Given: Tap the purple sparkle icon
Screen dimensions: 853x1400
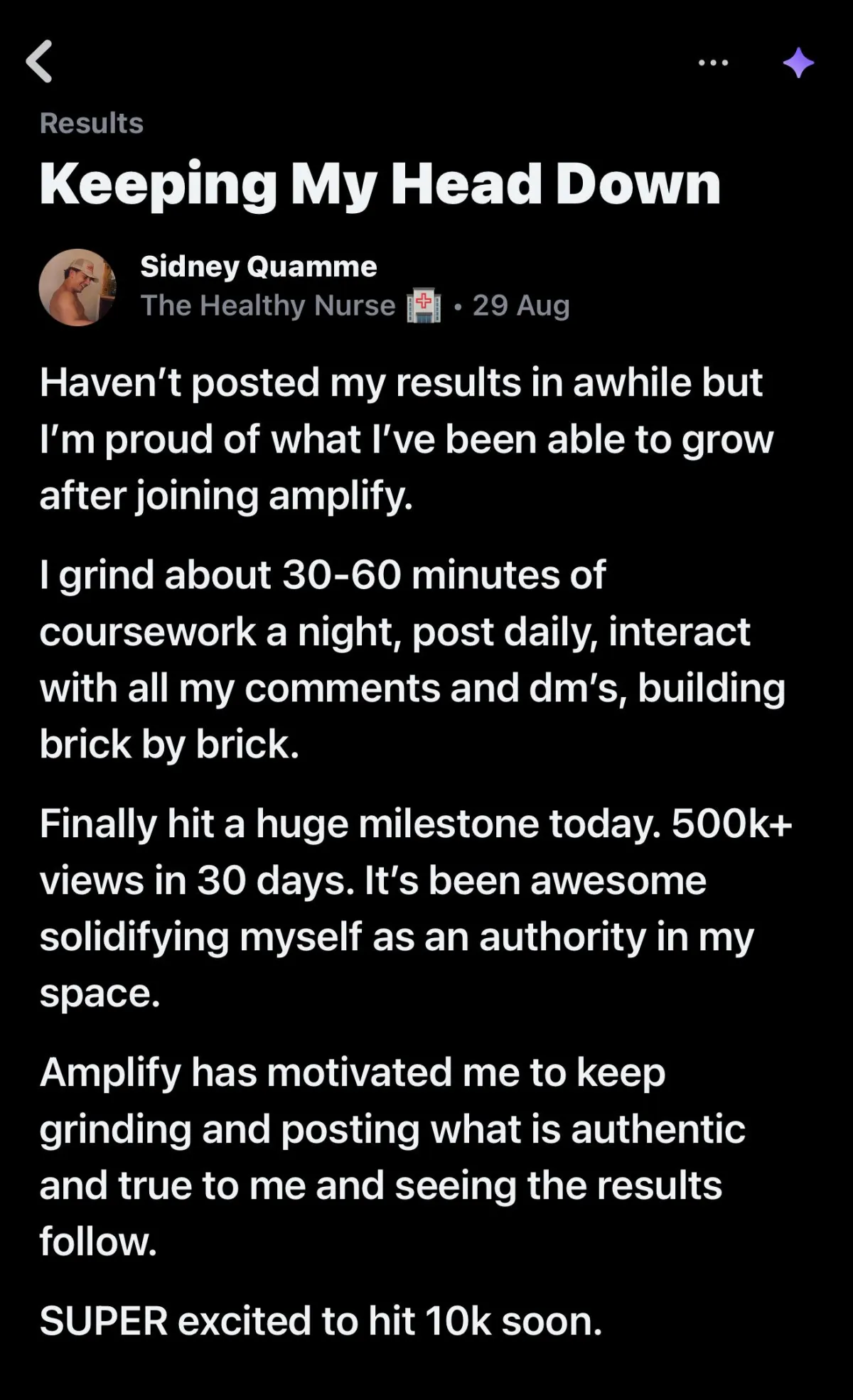Looking at the screenshot, I should coord(798,63).
